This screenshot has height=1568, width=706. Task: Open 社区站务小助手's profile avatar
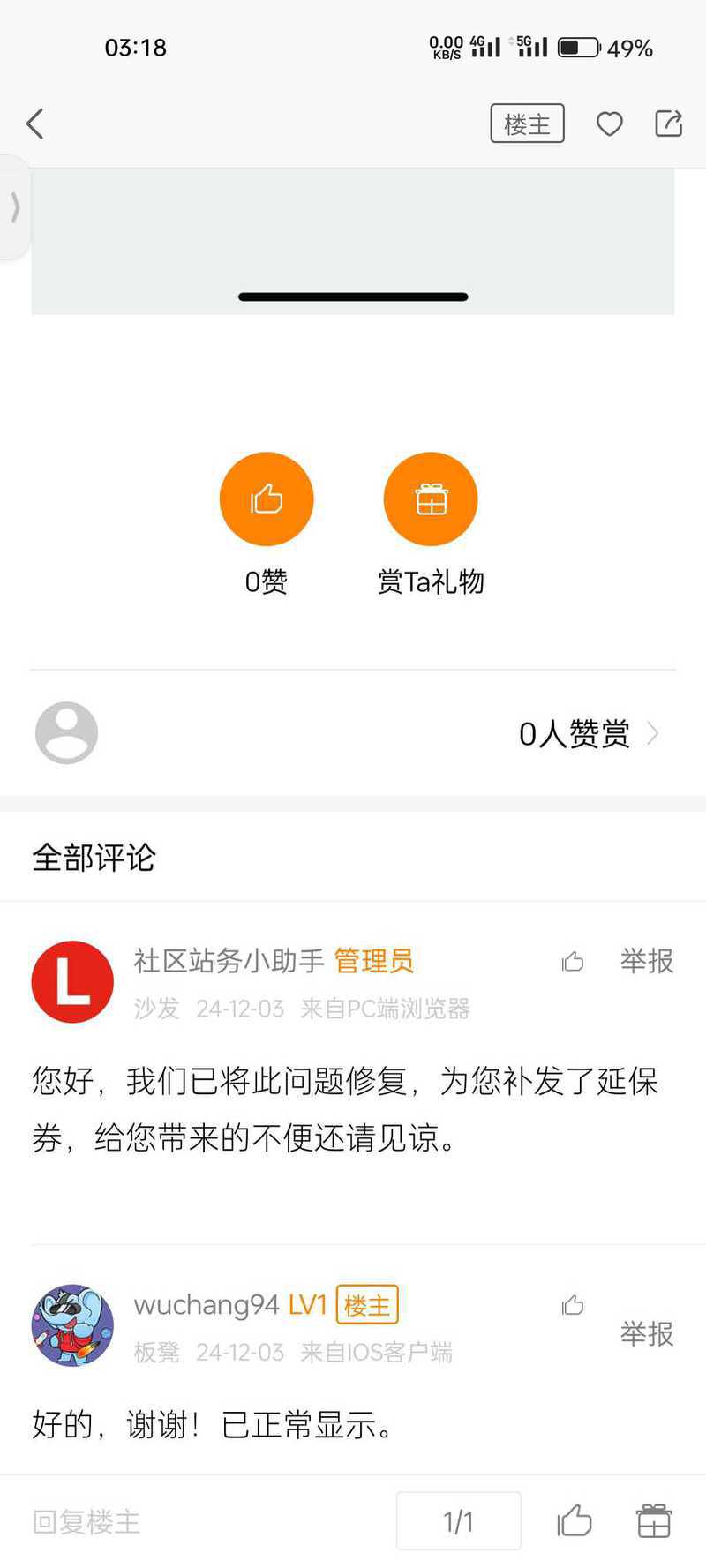coord(72,982)
